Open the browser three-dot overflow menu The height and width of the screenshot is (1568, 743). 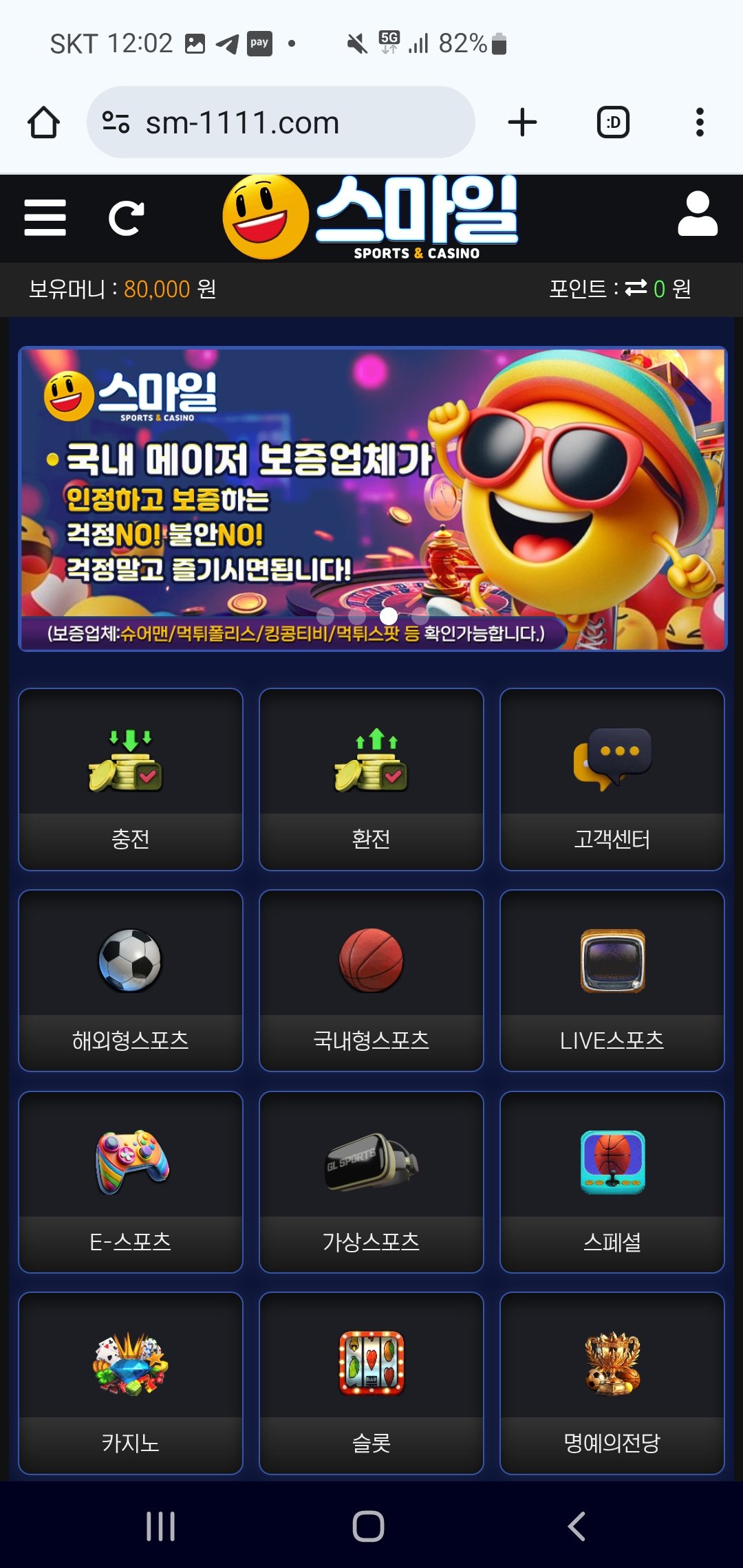(x=700, y=123)
